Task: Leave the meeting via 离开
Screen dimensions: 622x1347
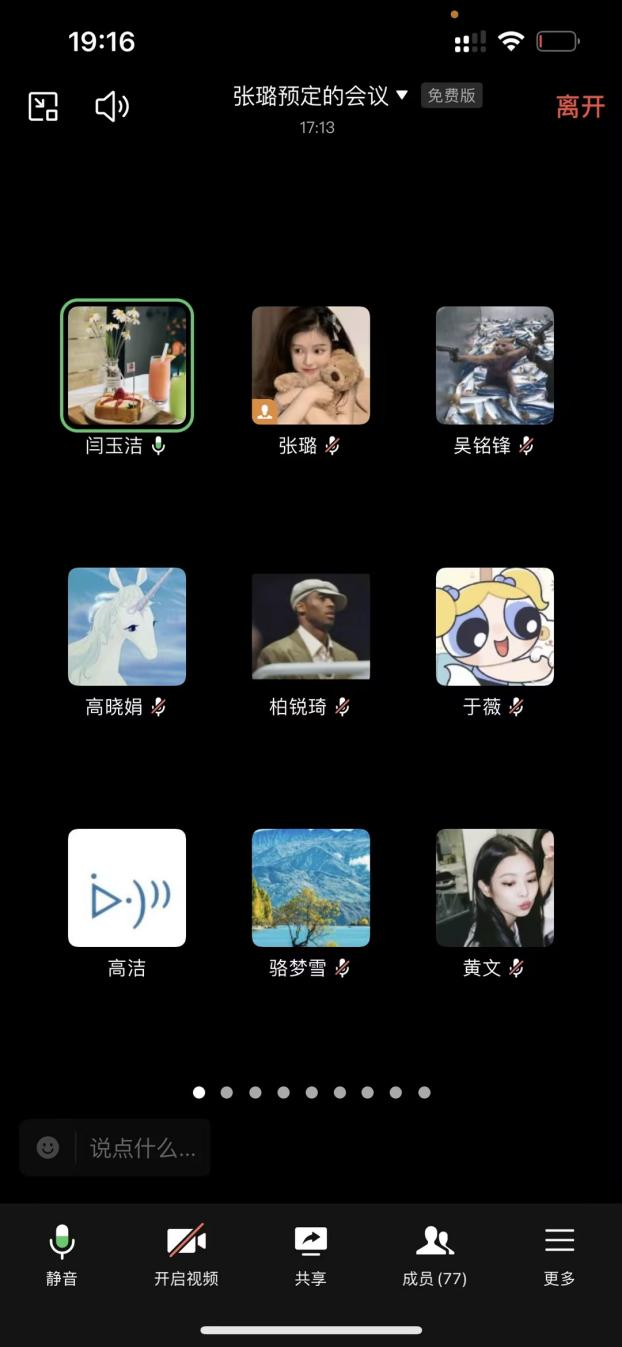Action: click(580, 106)
